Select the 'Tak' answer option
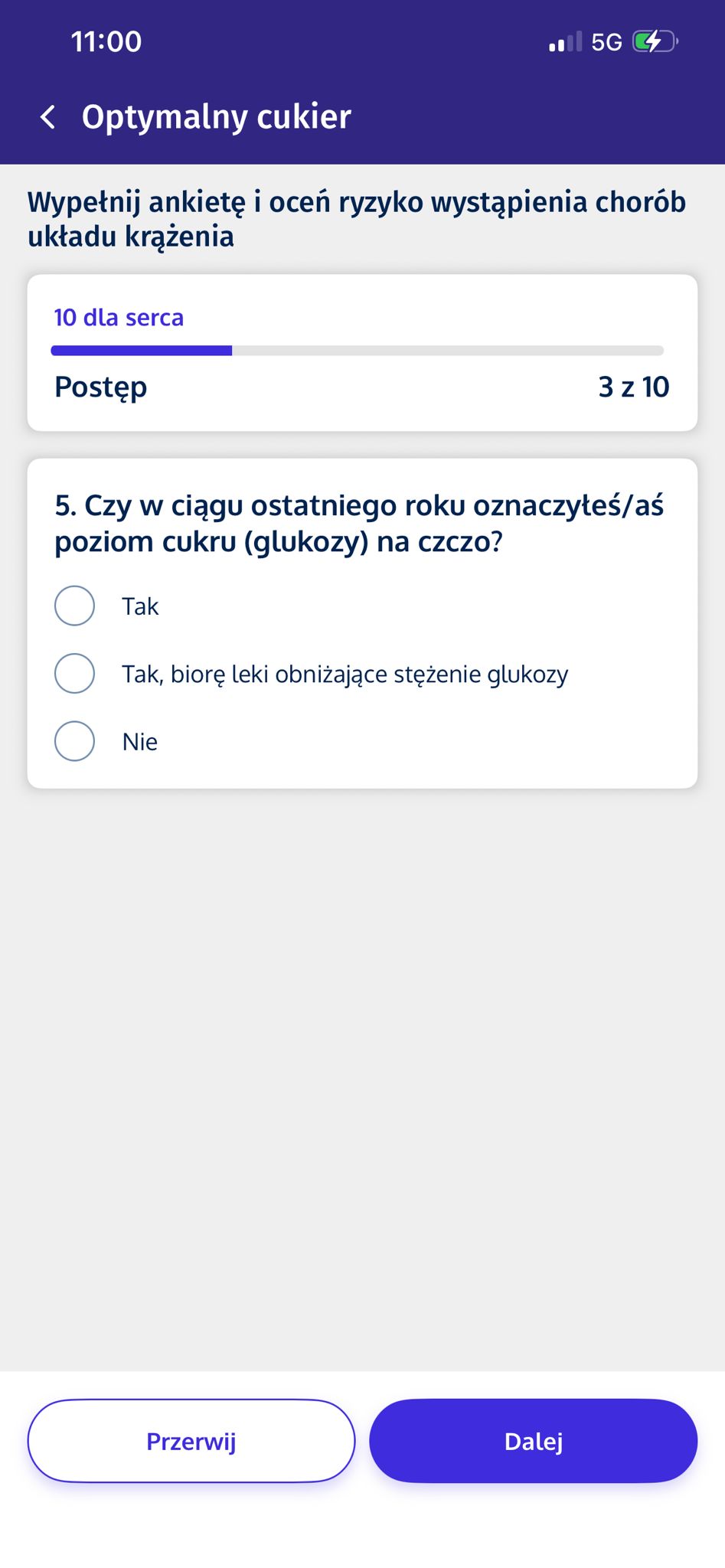This screenshot has height=1568, width=725. pyautogui.click(x=75, y=606)
